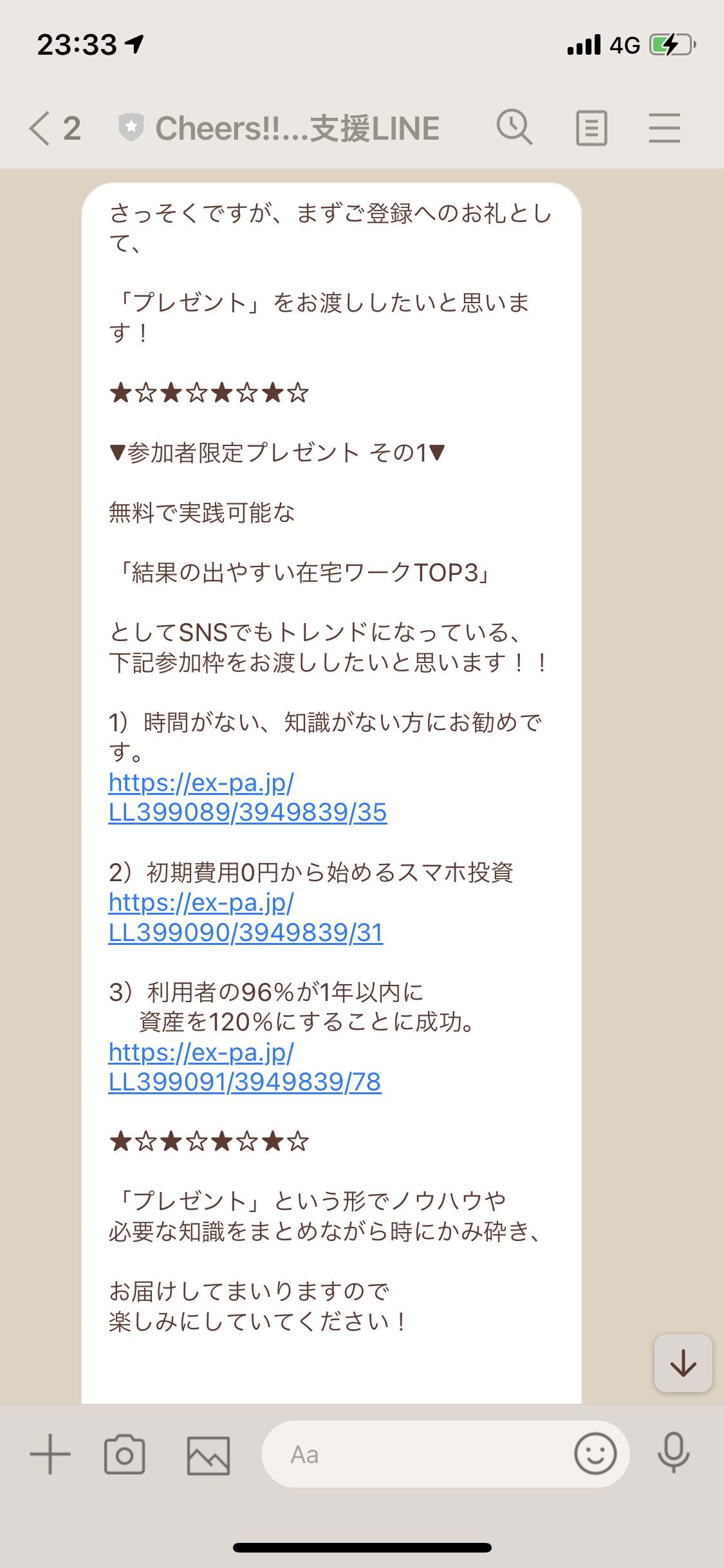Open the plus attachment menu
Viewport: 724px width, 1568px height.
[x=50, y=1454]
